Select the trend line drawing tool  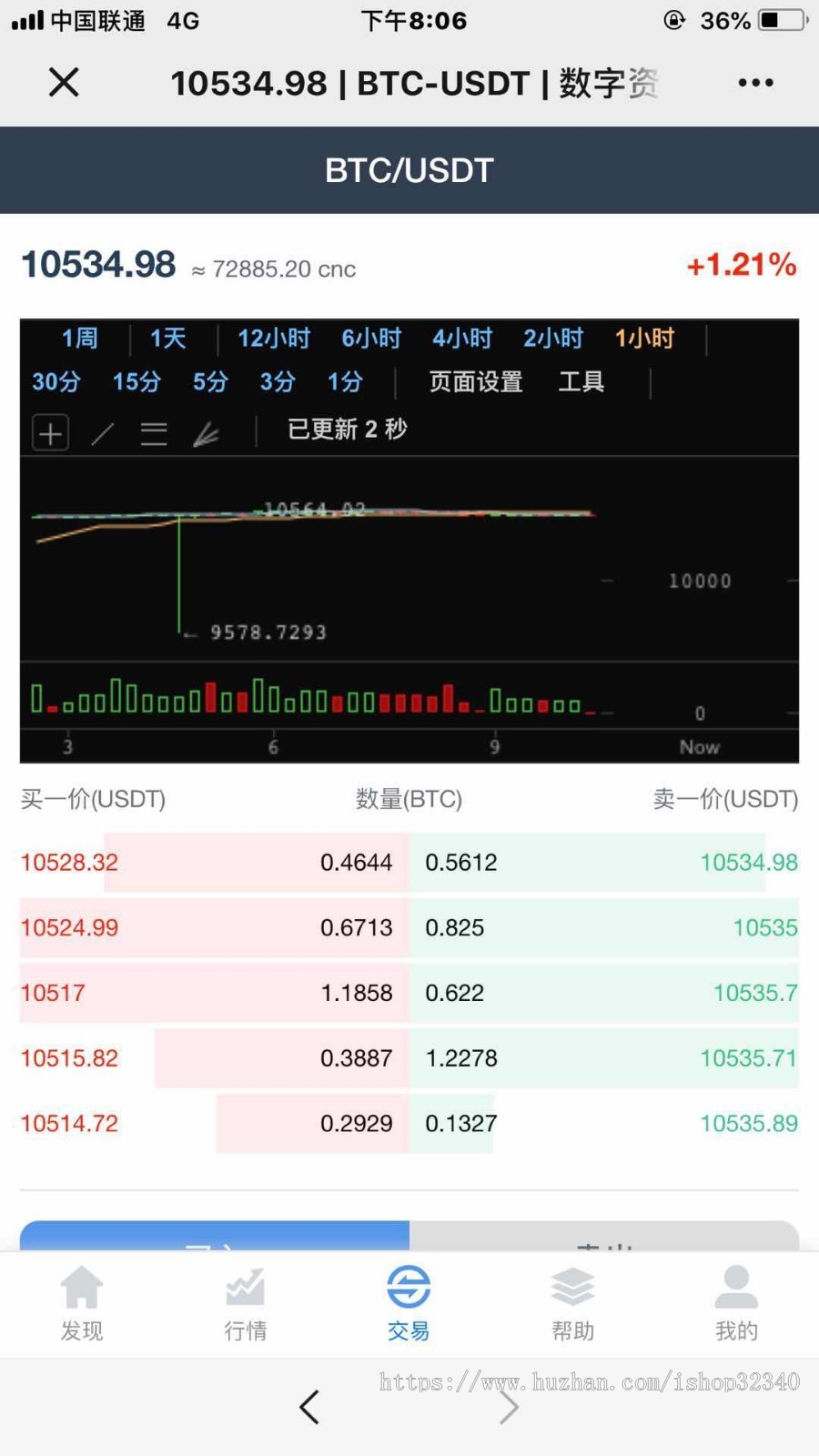(x=102, y=432)
